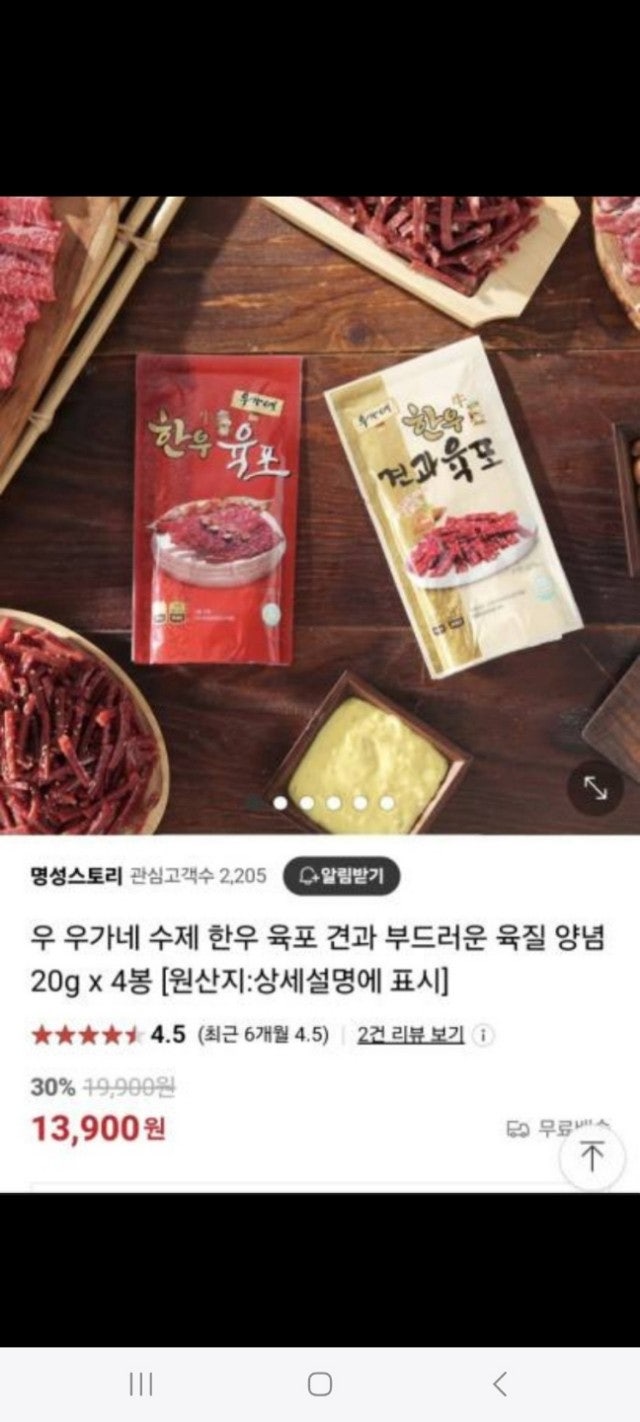Open the 2건 리뷰 보기 link

(410, 1034)
